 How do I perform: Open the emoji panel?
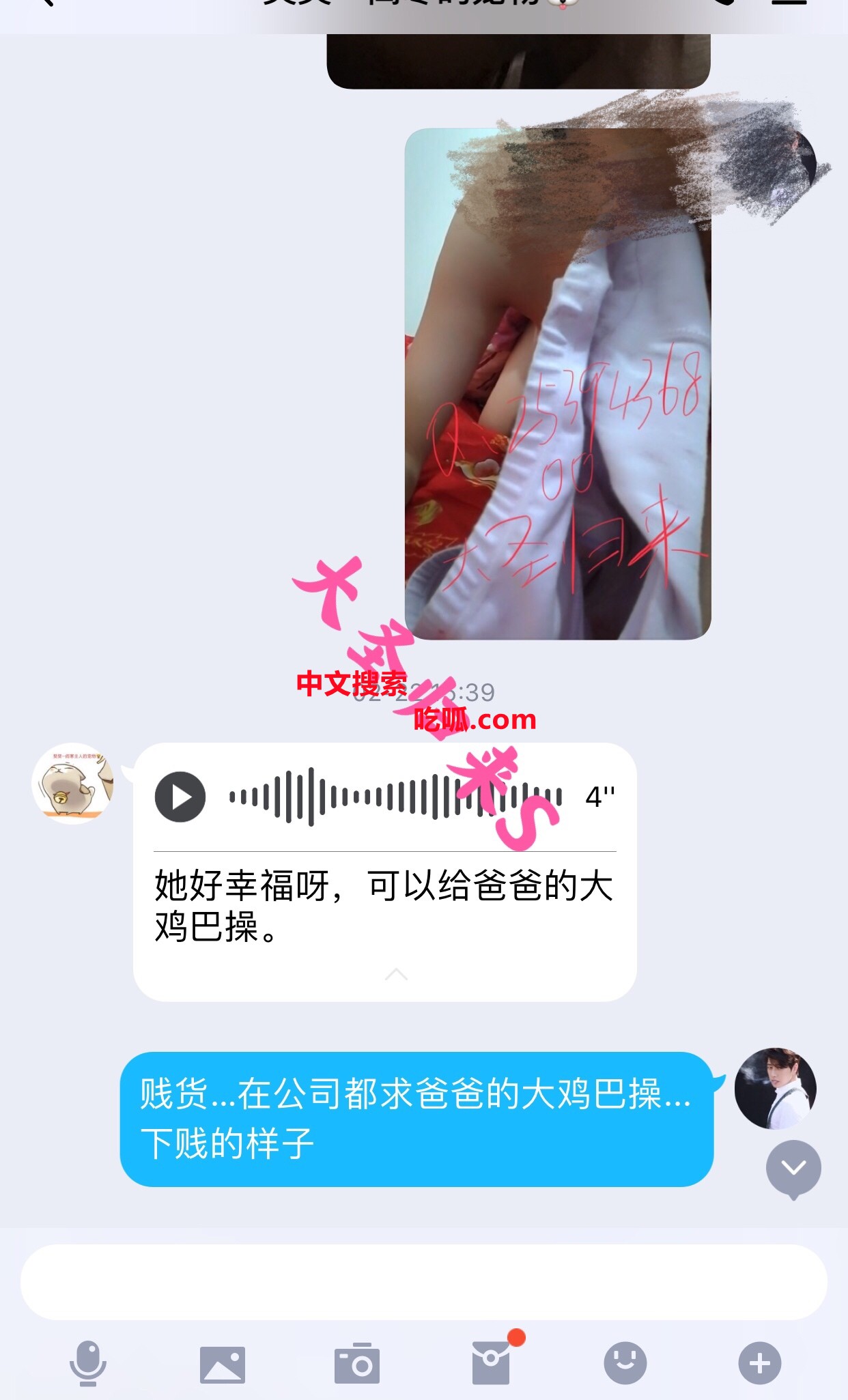pyautogui.click(x=625, y=1363)
